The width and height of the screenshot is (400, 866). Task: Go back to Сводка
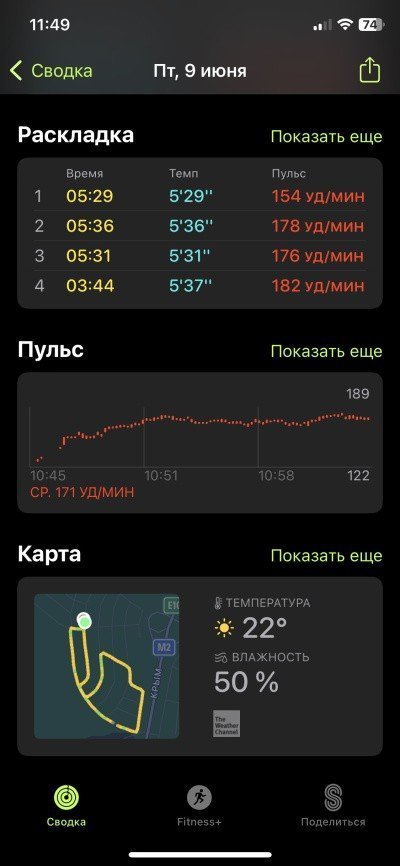(51, 71)
